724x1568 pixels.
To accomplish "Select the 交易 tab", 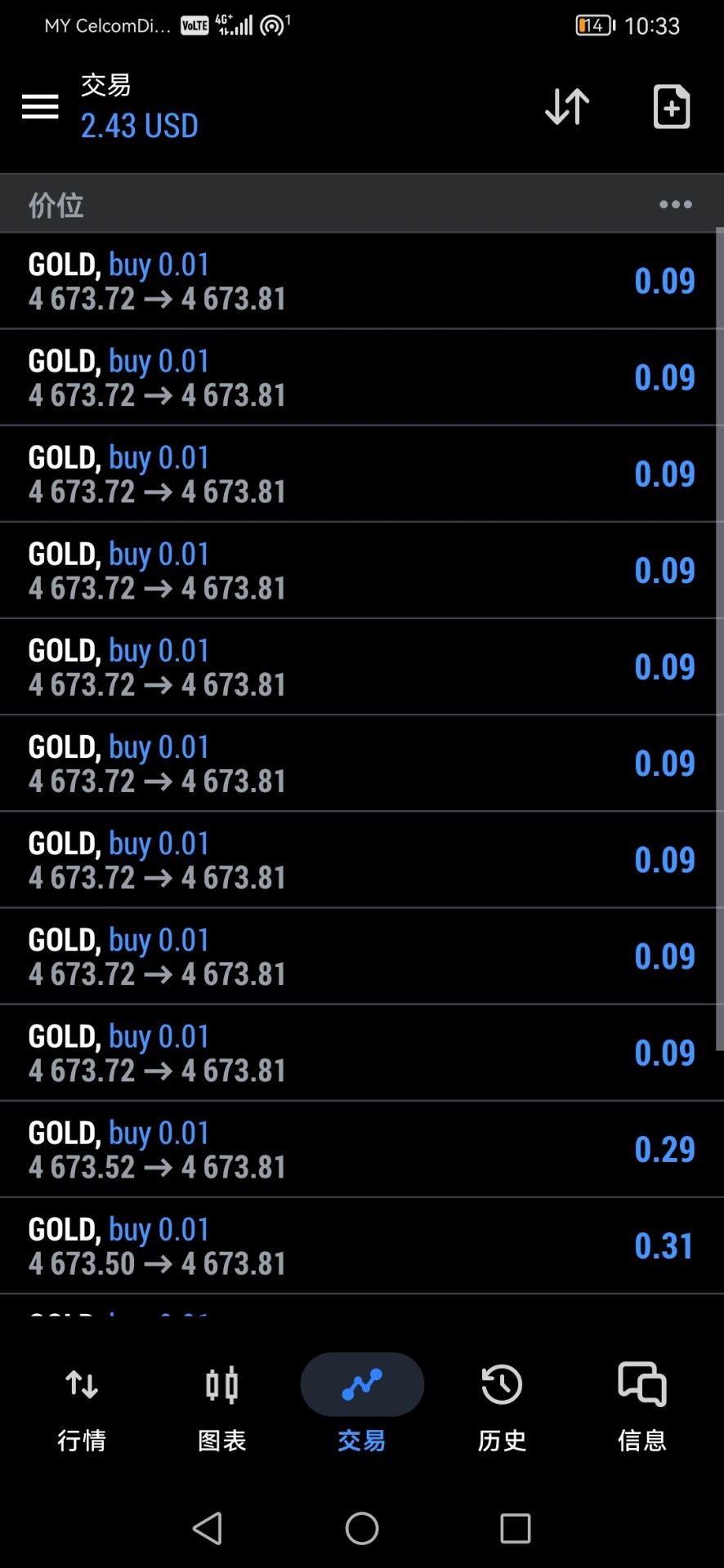I will (362, 1406).
